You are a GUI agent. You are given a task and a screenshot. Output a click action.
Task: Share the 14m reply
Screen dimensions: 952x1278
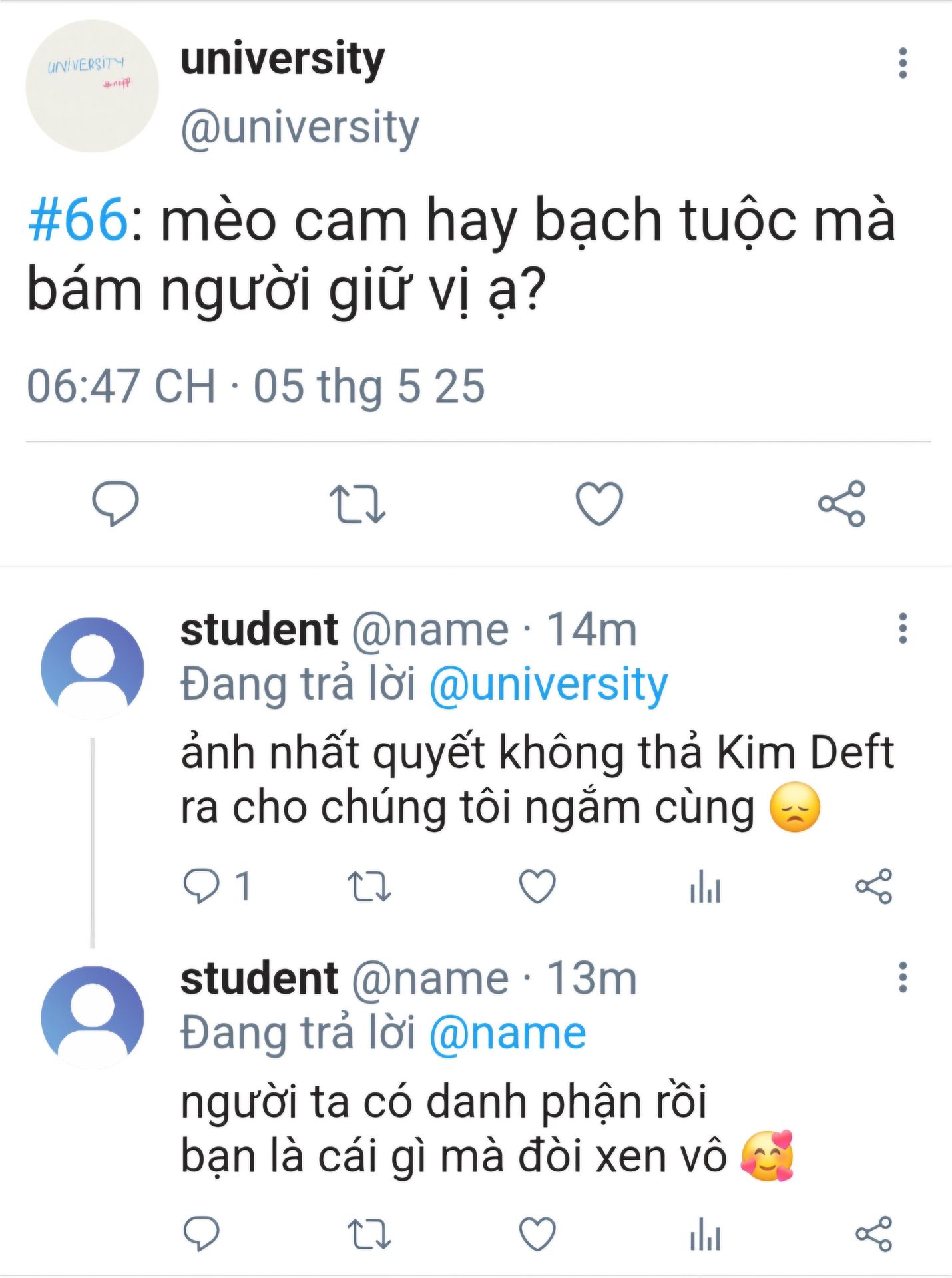[x=873, y=887]
